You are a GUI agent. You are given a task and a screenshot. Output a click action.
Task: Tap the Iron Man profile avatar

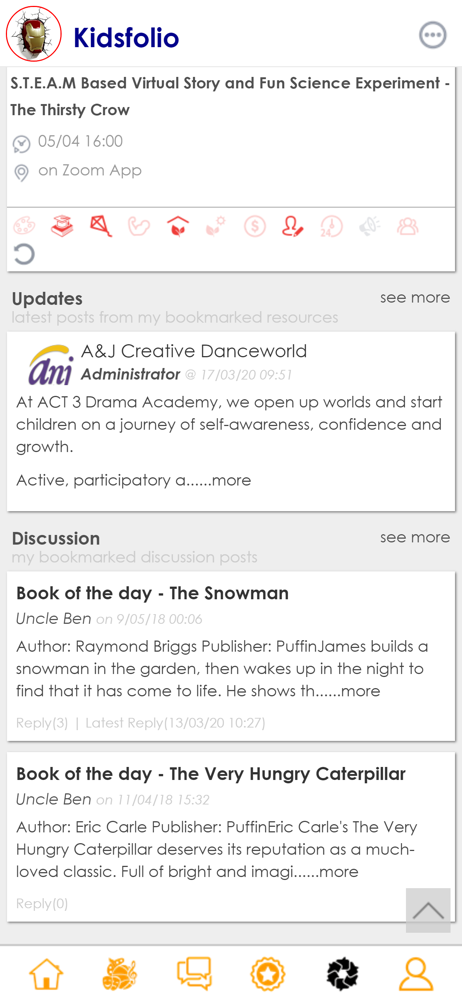[x=34, y=34]
